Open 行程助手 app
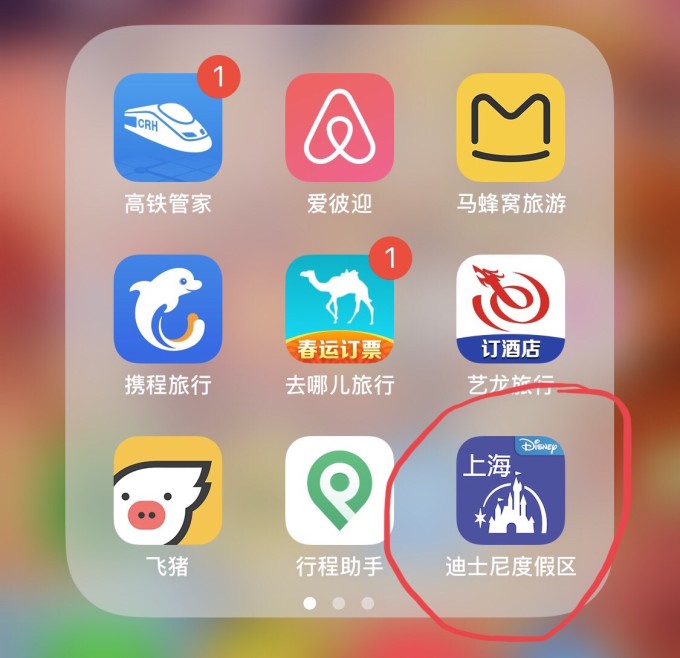The height and width of the screenshot is (658, 680). pyautogui.click(x=339, y=489)
